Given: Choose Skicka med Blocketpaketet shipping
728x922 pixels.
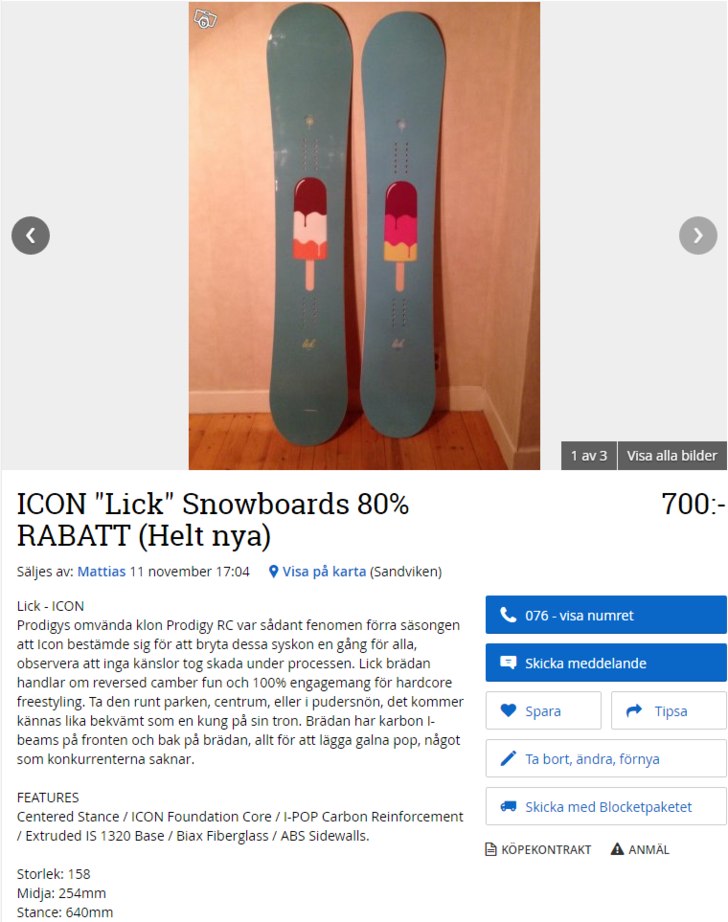Looking at the screenshot, I should click(x=605, y=807).
